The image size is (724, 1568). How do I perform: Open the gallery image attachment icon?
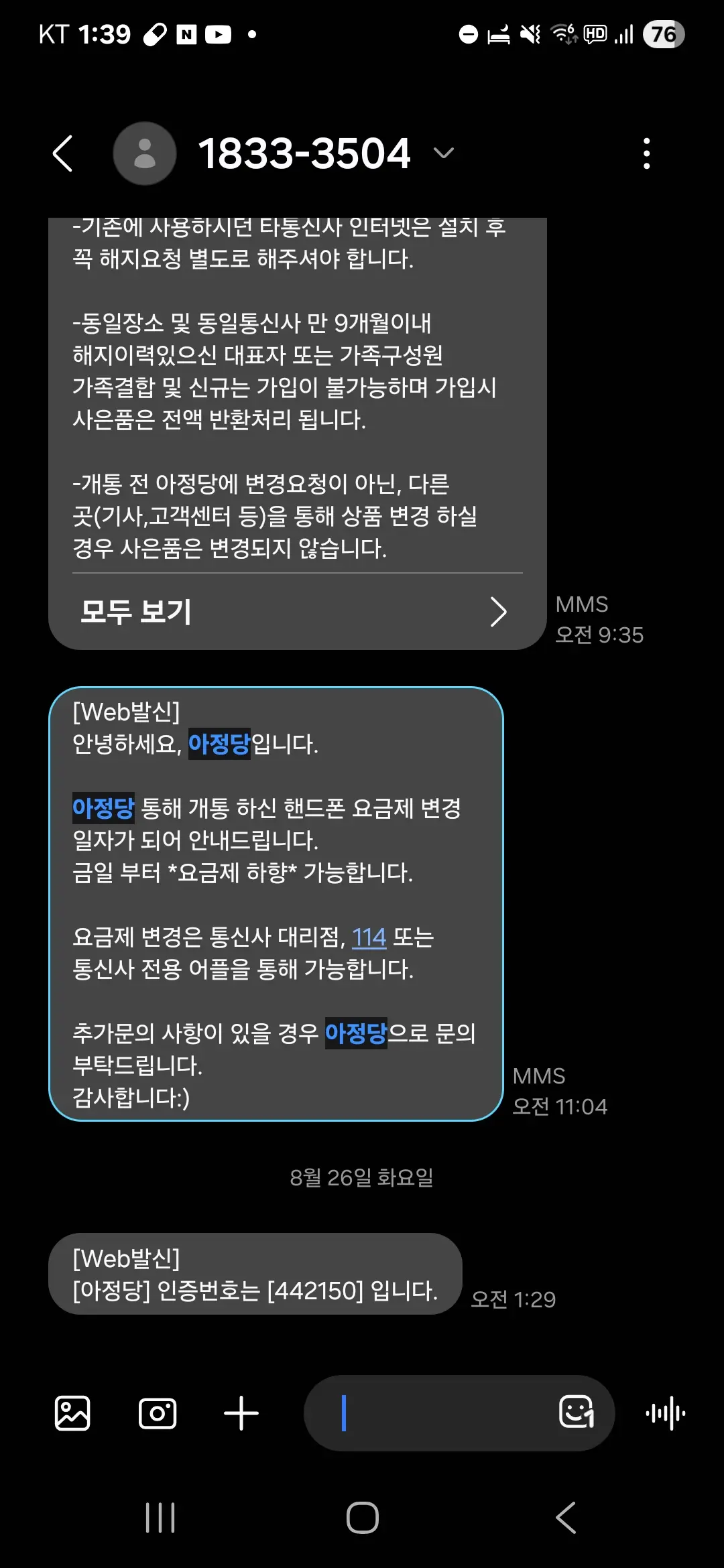coord(72,1413)
